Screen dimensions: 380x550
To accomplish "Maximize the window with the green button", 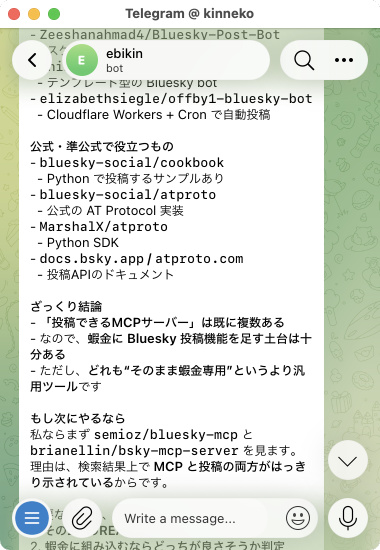I will click(54, 14).
